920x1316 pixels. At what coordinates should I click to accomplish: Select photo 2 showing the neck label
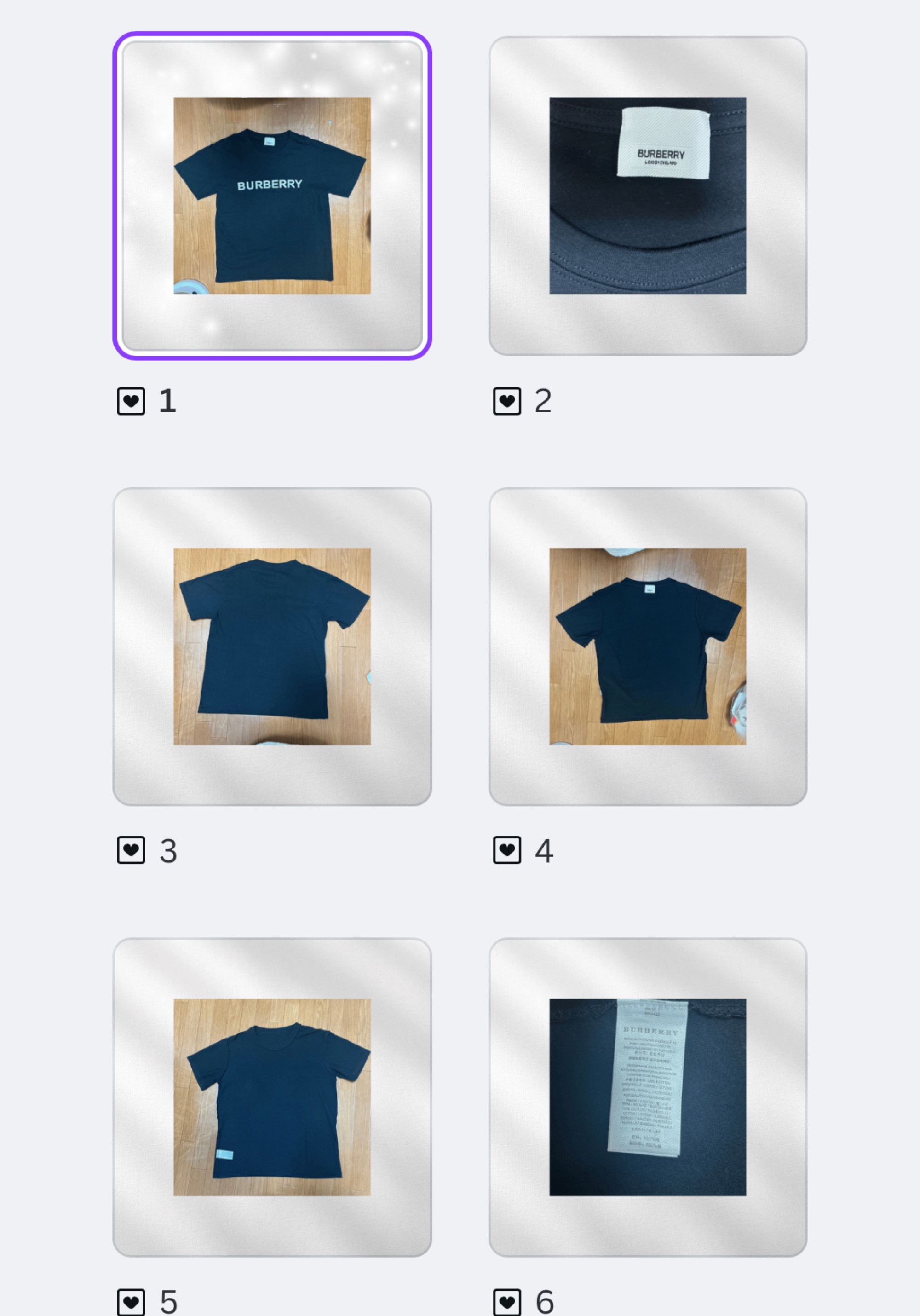[x=647, y=196]
